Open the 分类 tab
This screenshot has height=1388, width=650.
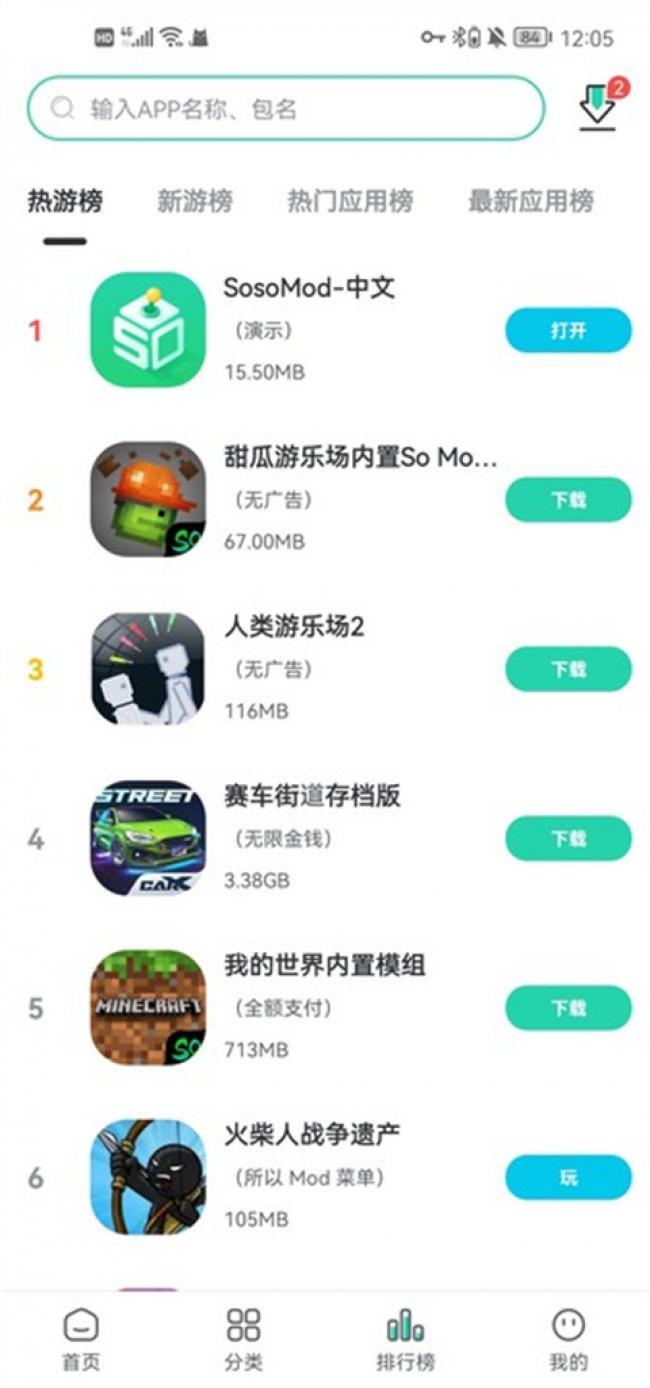243,1340
